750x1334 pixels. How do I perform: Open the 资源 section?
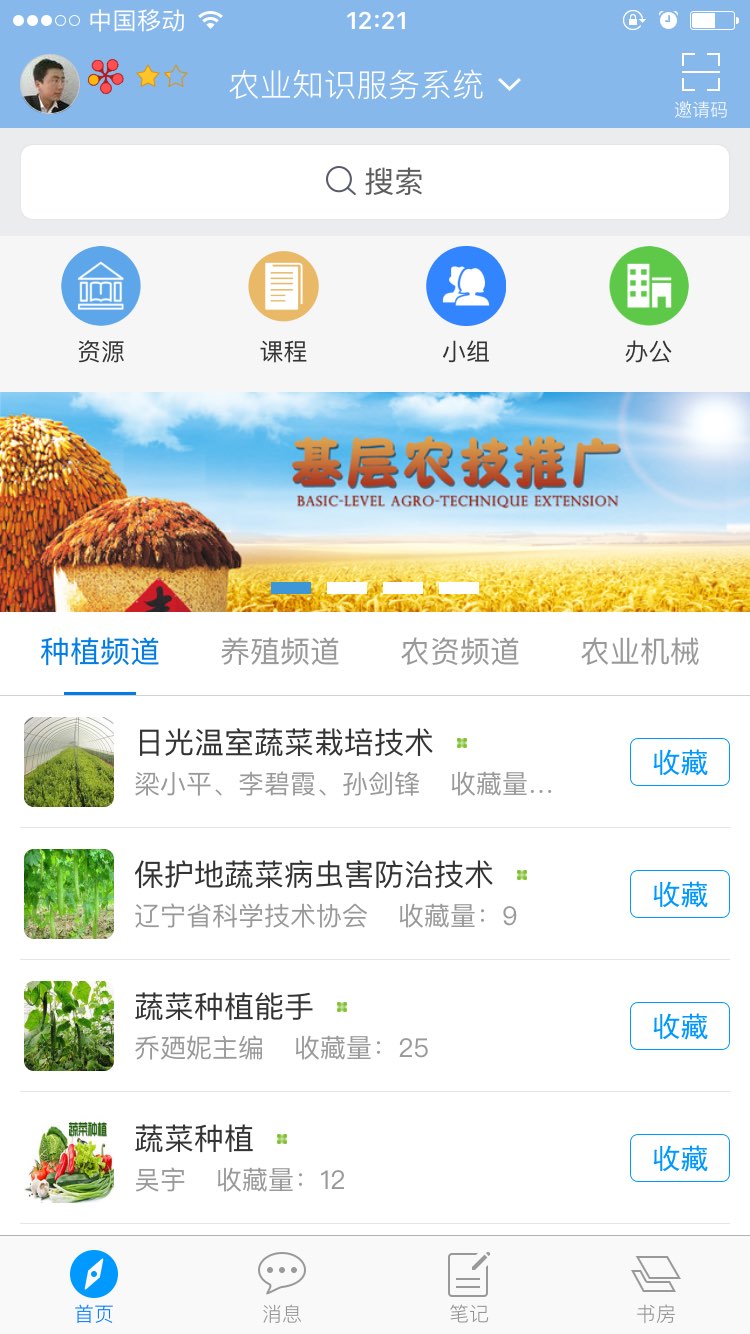(101, 305)
